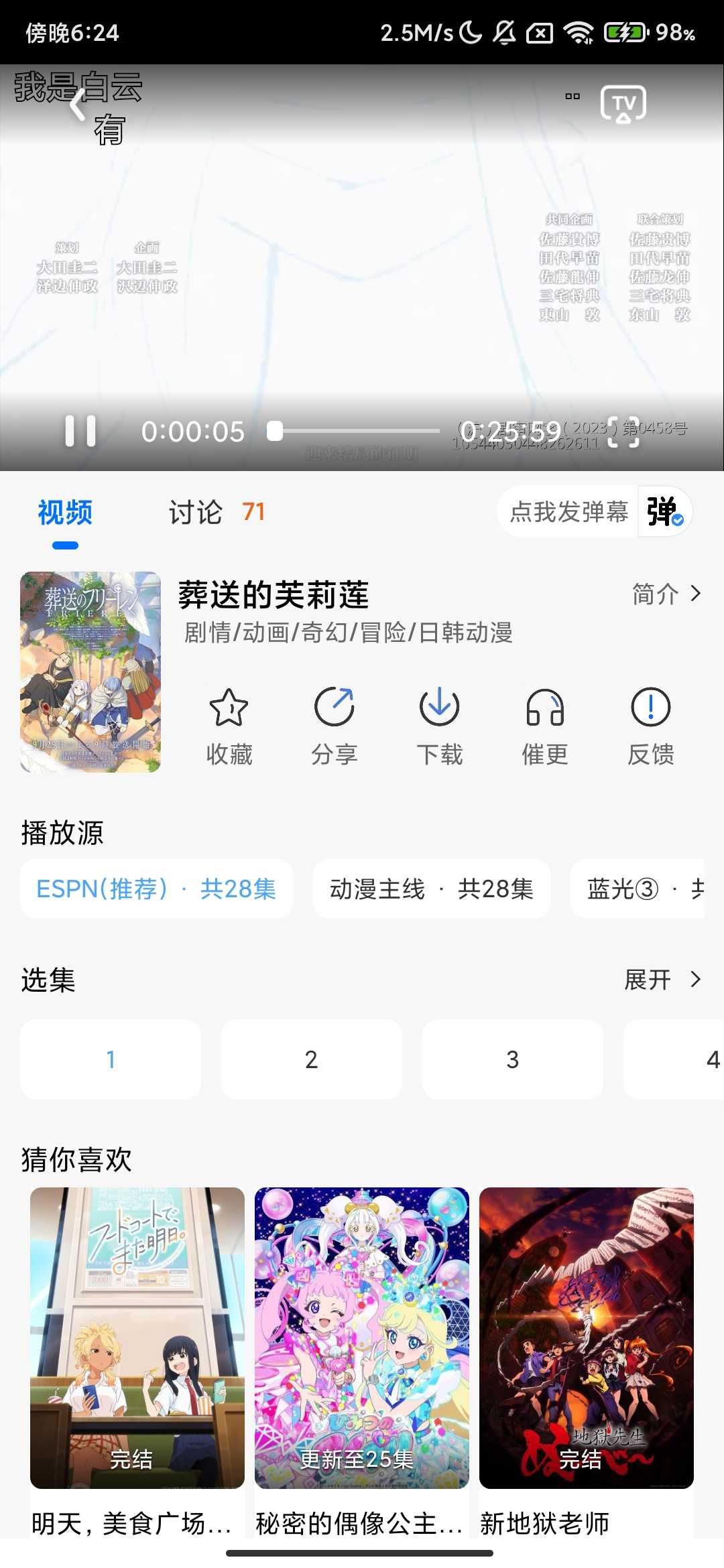Viewport: 724px width, 1568px height.
Task: Expand the 简介 synopsis section
Action: 666,594
